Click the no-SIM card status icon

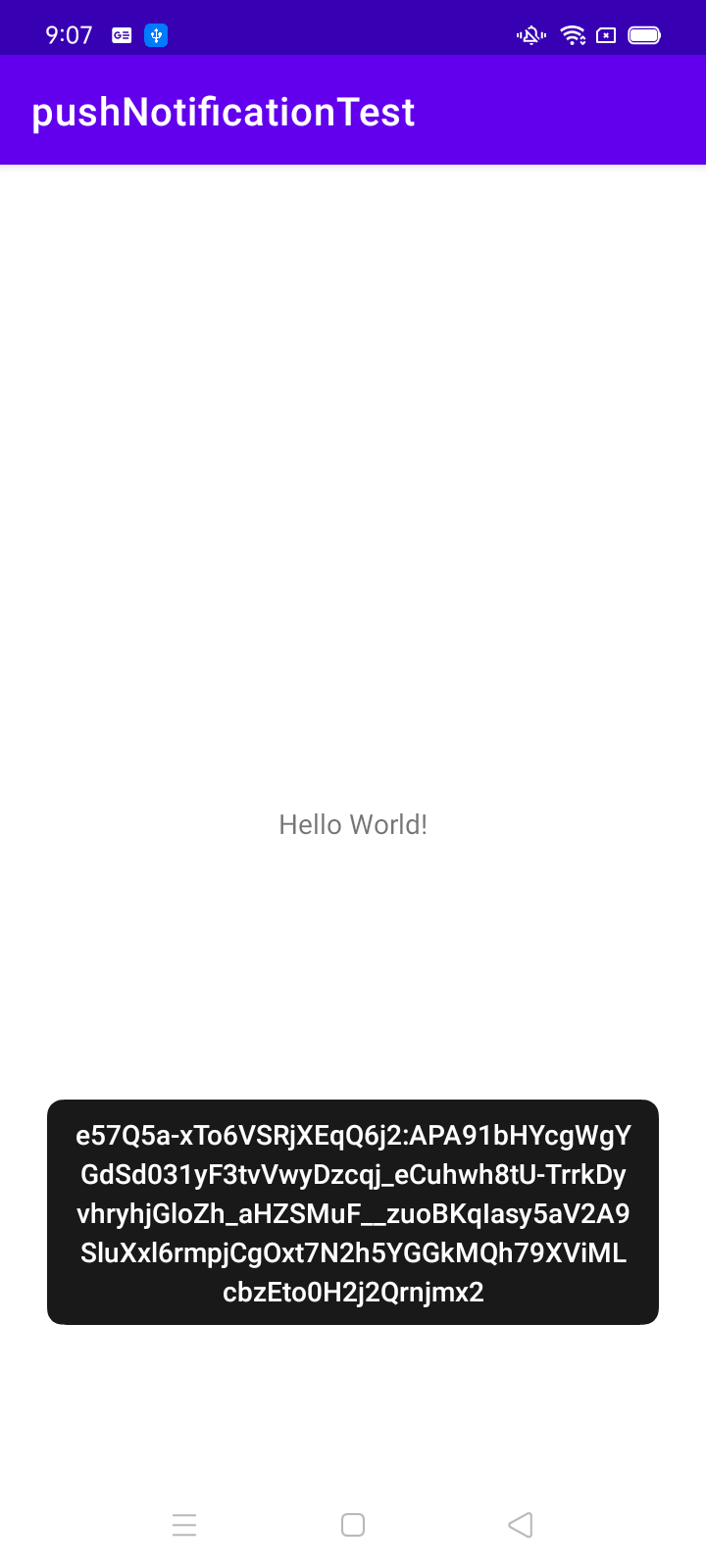[x=606, y=35]
